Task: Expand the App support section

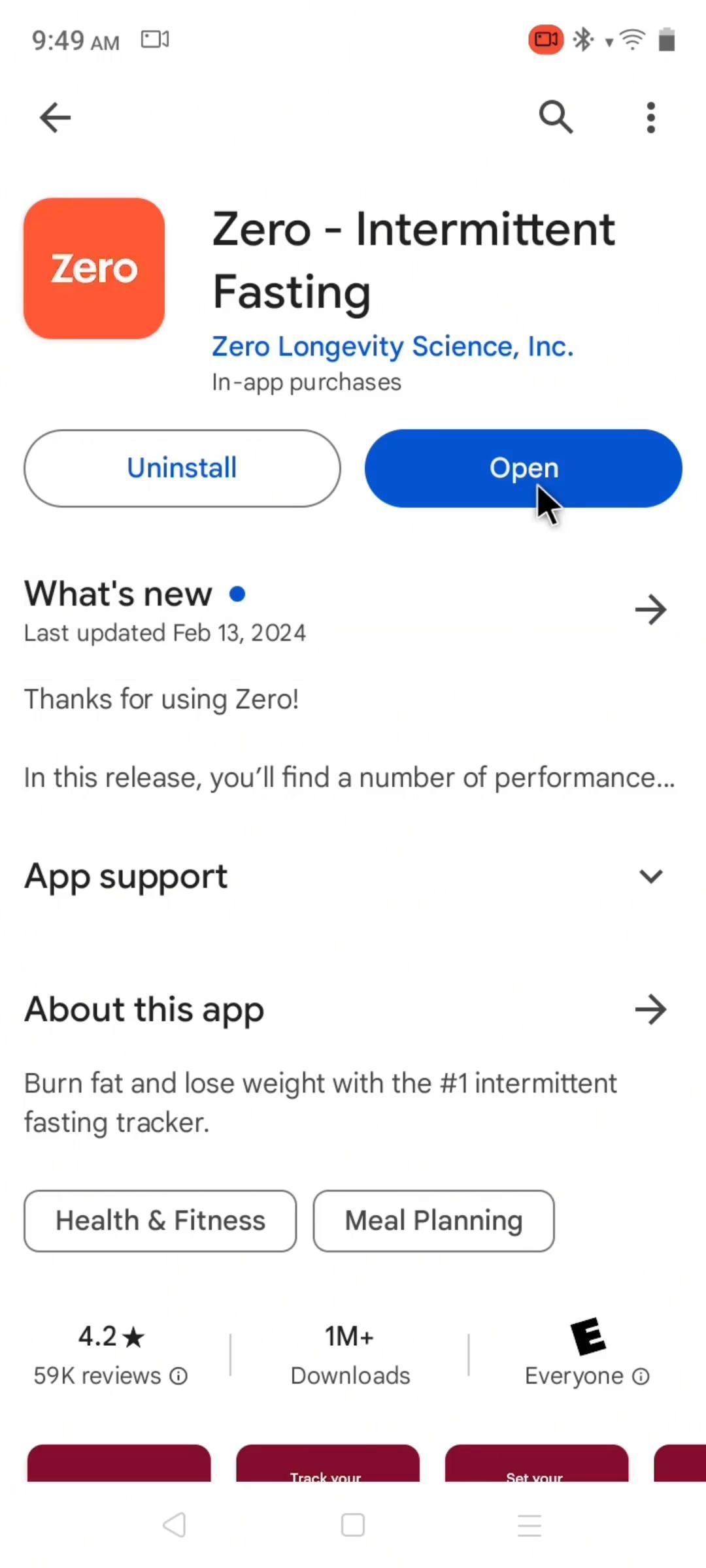Action: tap(650, 876)
